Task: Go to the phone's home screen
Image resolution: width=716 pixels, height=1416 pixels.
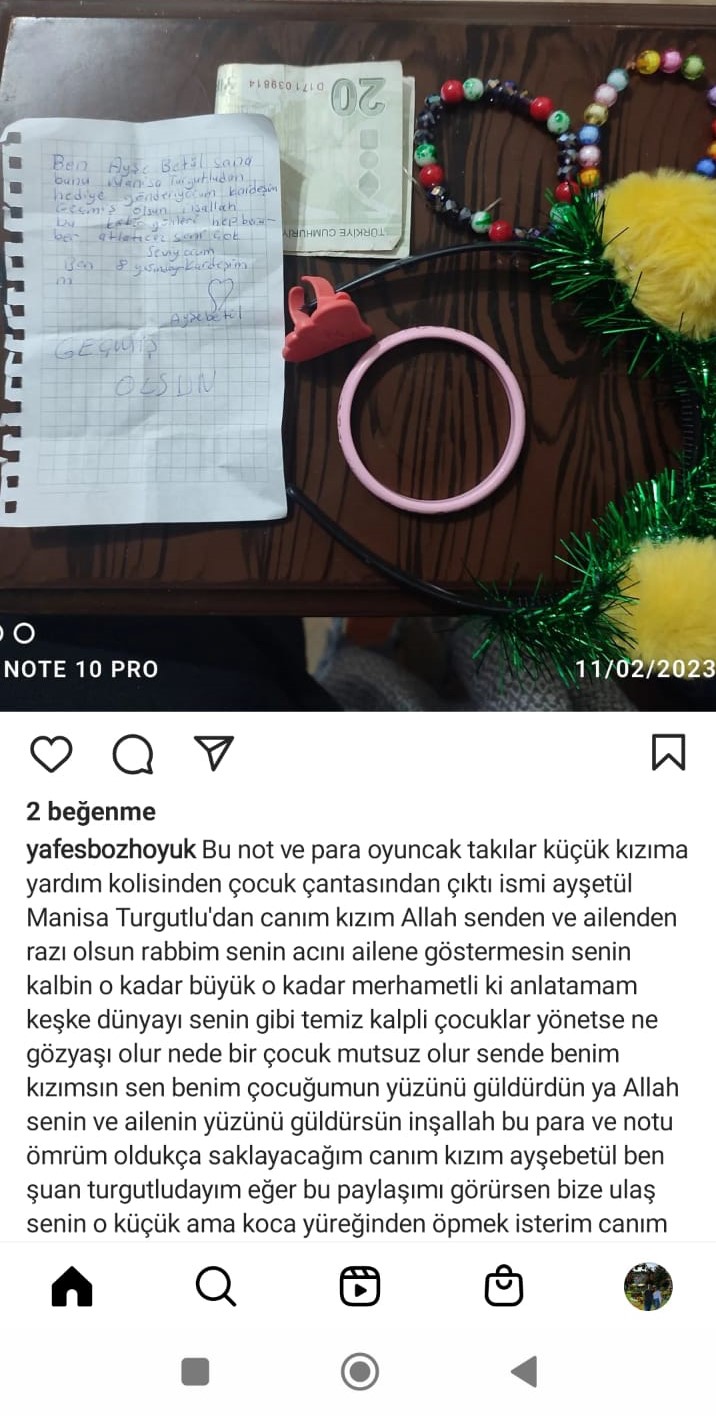Action: click(360, 1371)
